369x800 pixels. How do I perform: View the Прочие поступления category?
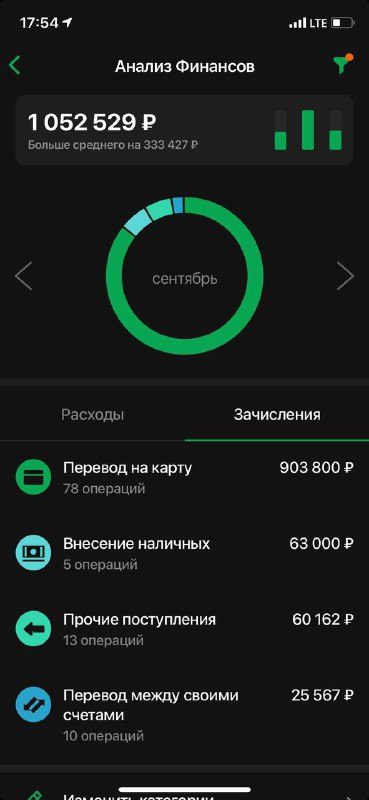184,629
